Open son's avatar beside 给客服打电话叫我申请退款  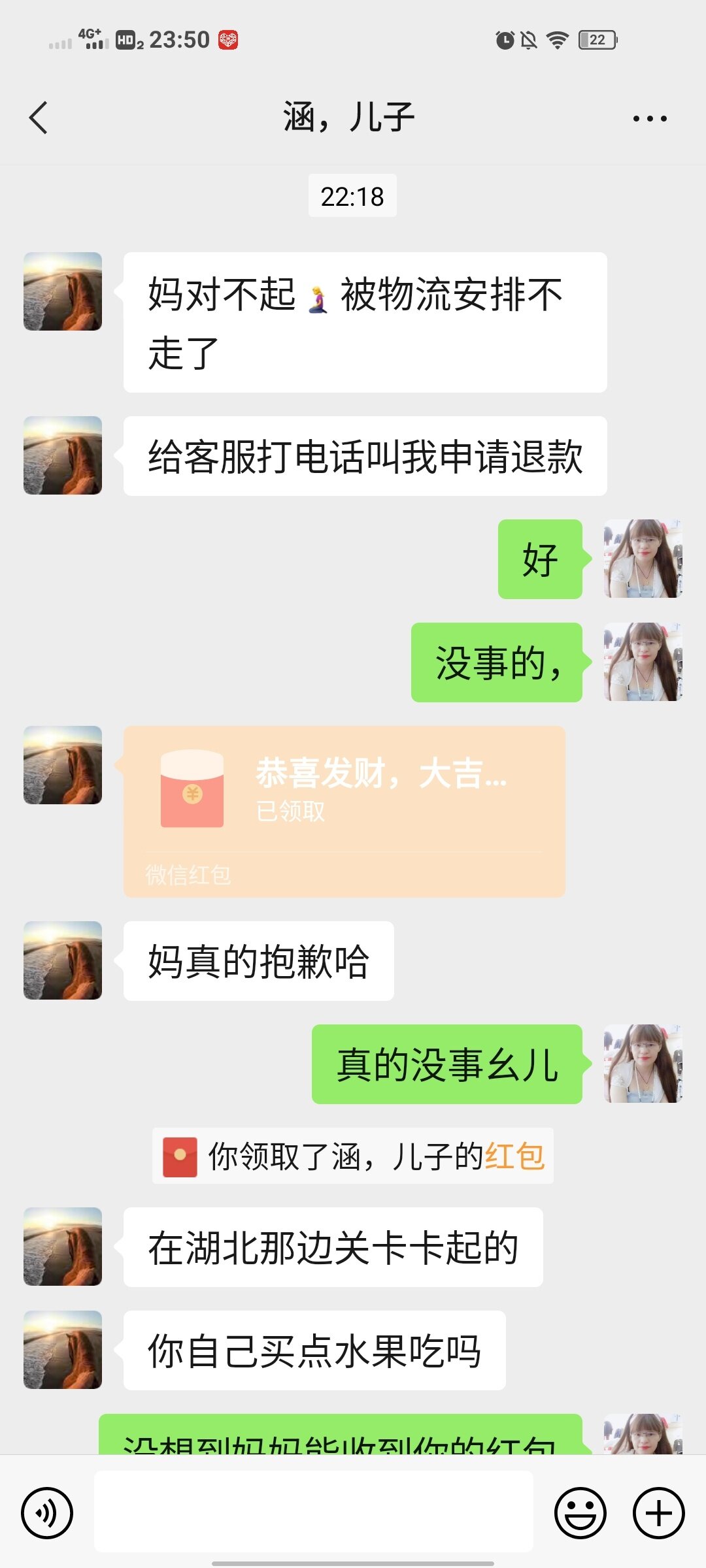pos(63,455)
